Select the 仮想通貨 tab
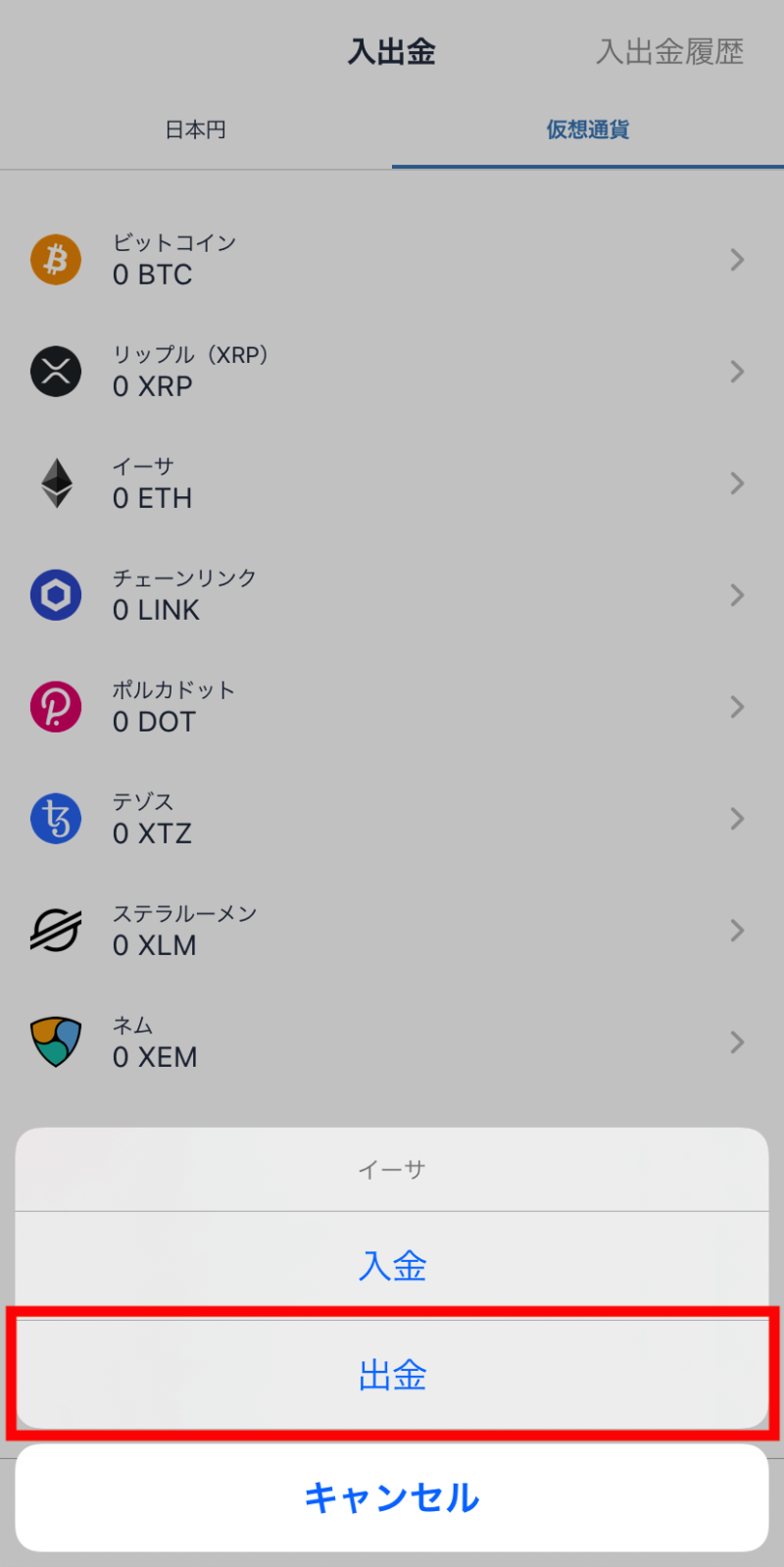 (588, 129)
